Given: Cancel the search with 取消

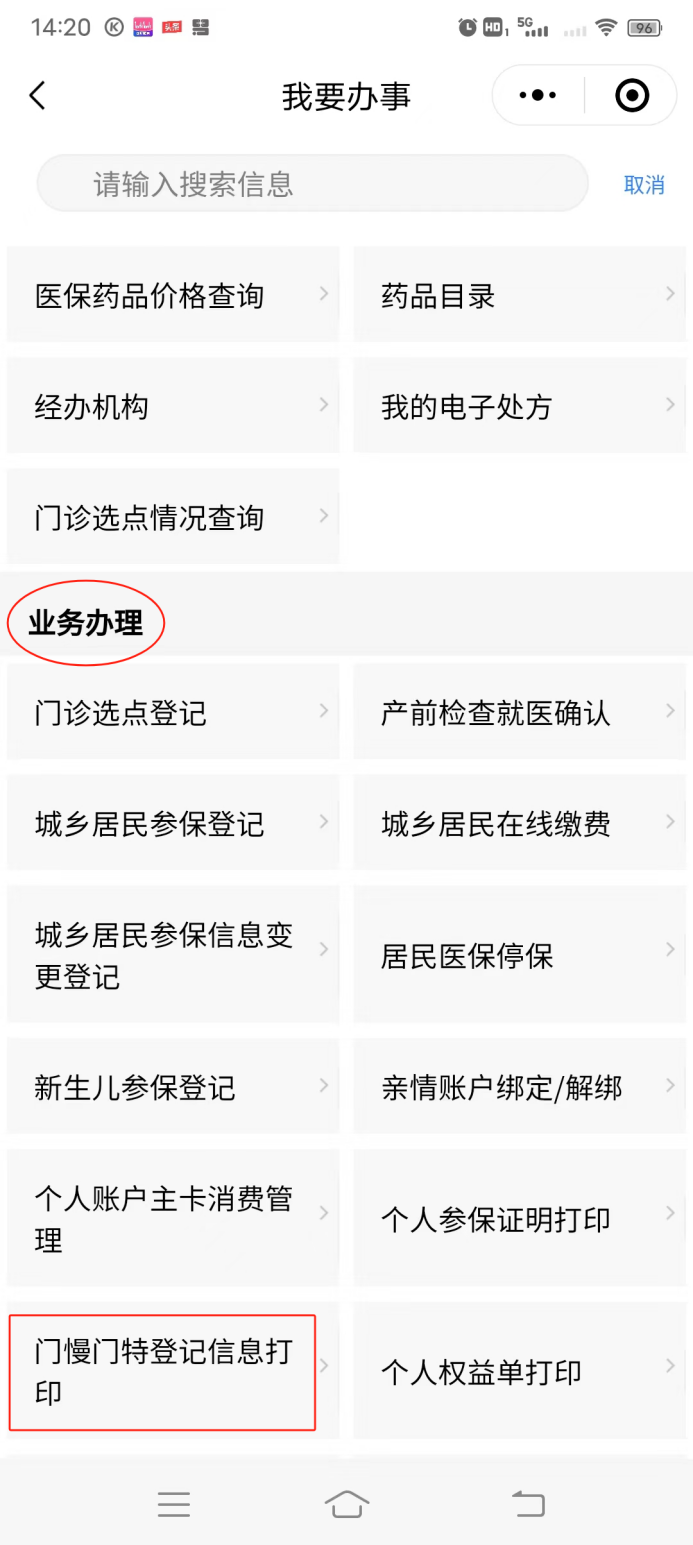Looking at the screenshot, I should coord(644,185).
